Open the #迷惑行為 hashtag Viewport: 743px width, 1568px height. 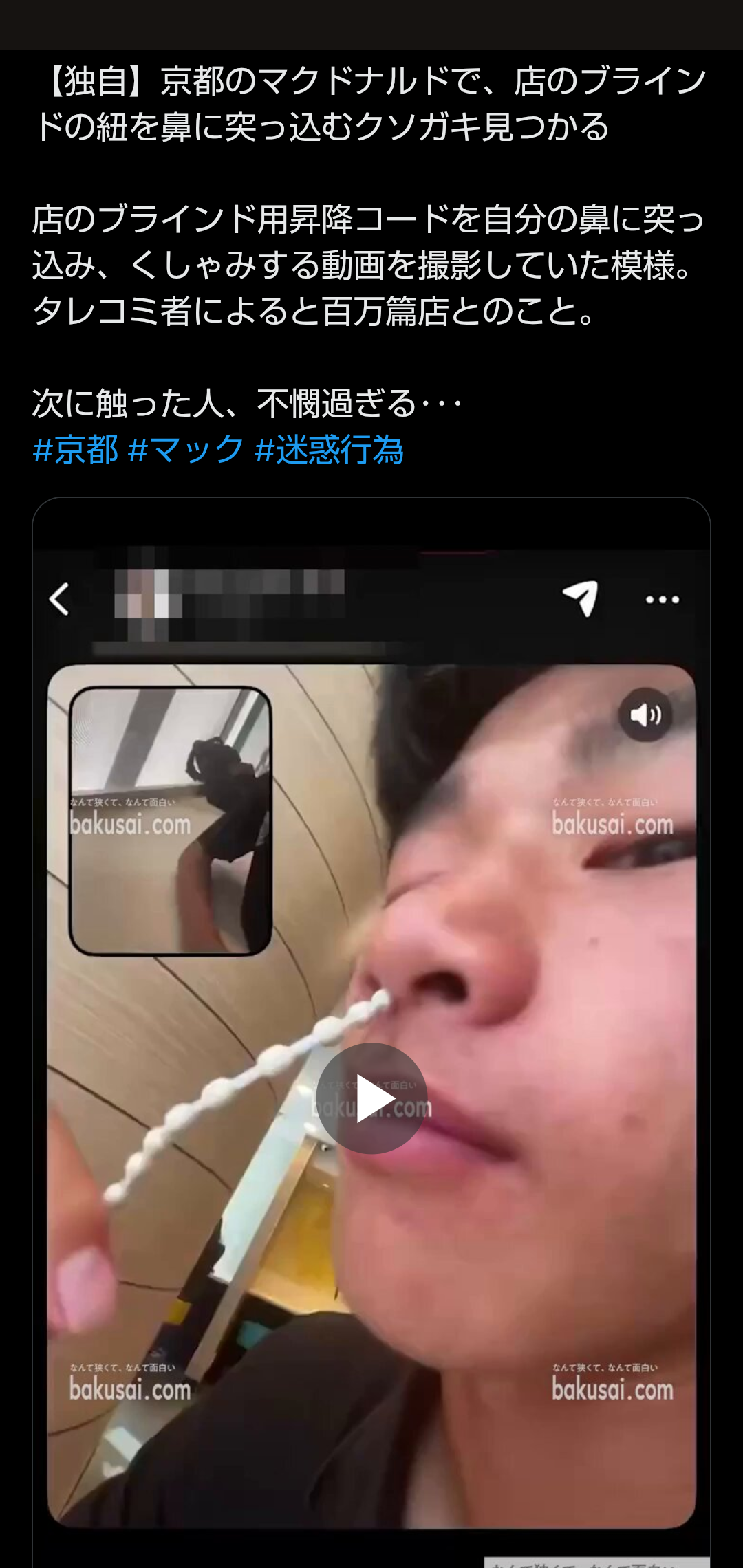(329, 450)
